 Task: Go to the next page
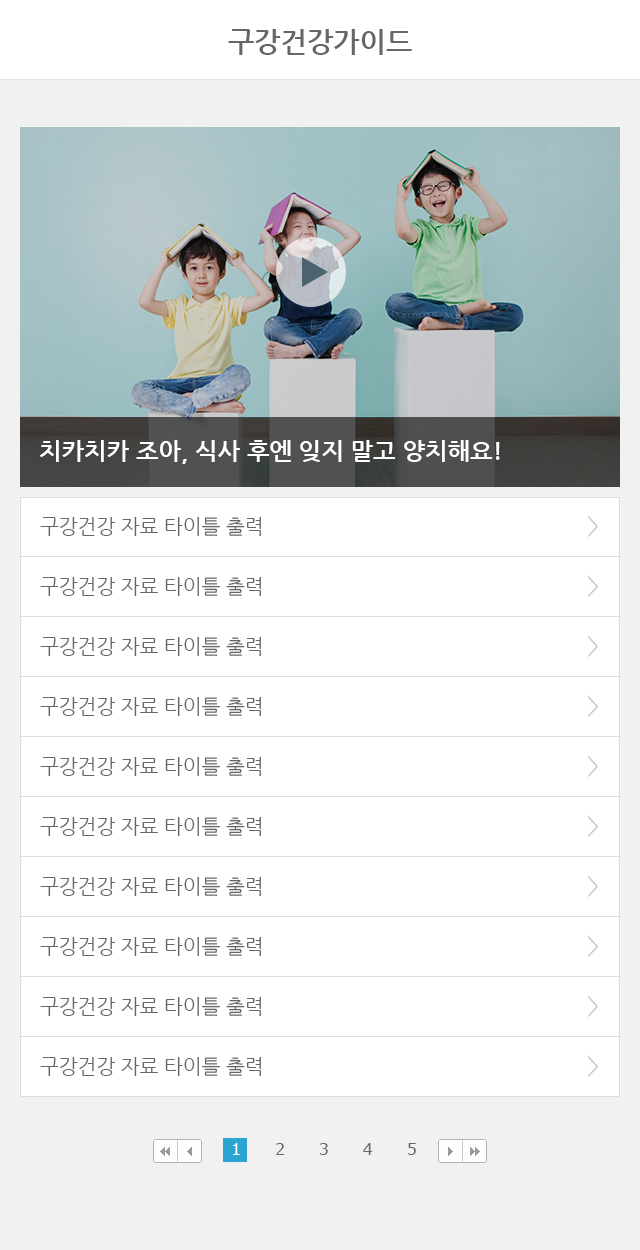coord(450,1151)
